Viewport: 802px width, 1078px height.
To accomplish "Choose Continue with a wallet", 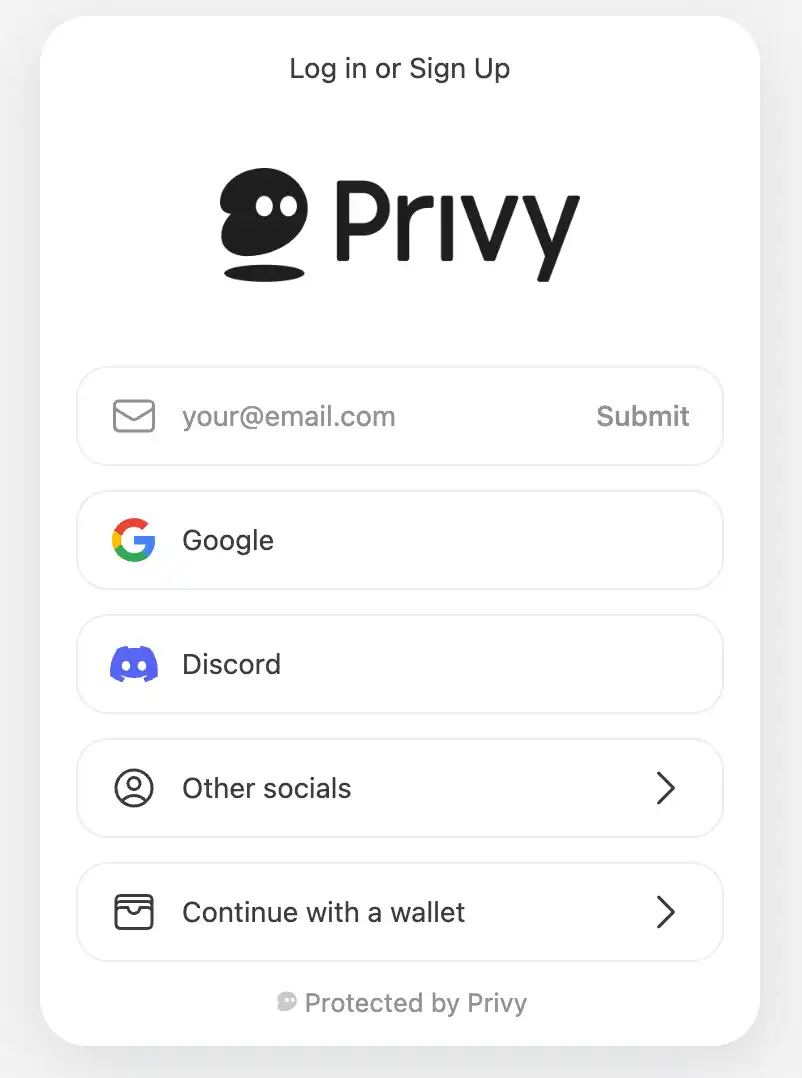I will point(399,912).
